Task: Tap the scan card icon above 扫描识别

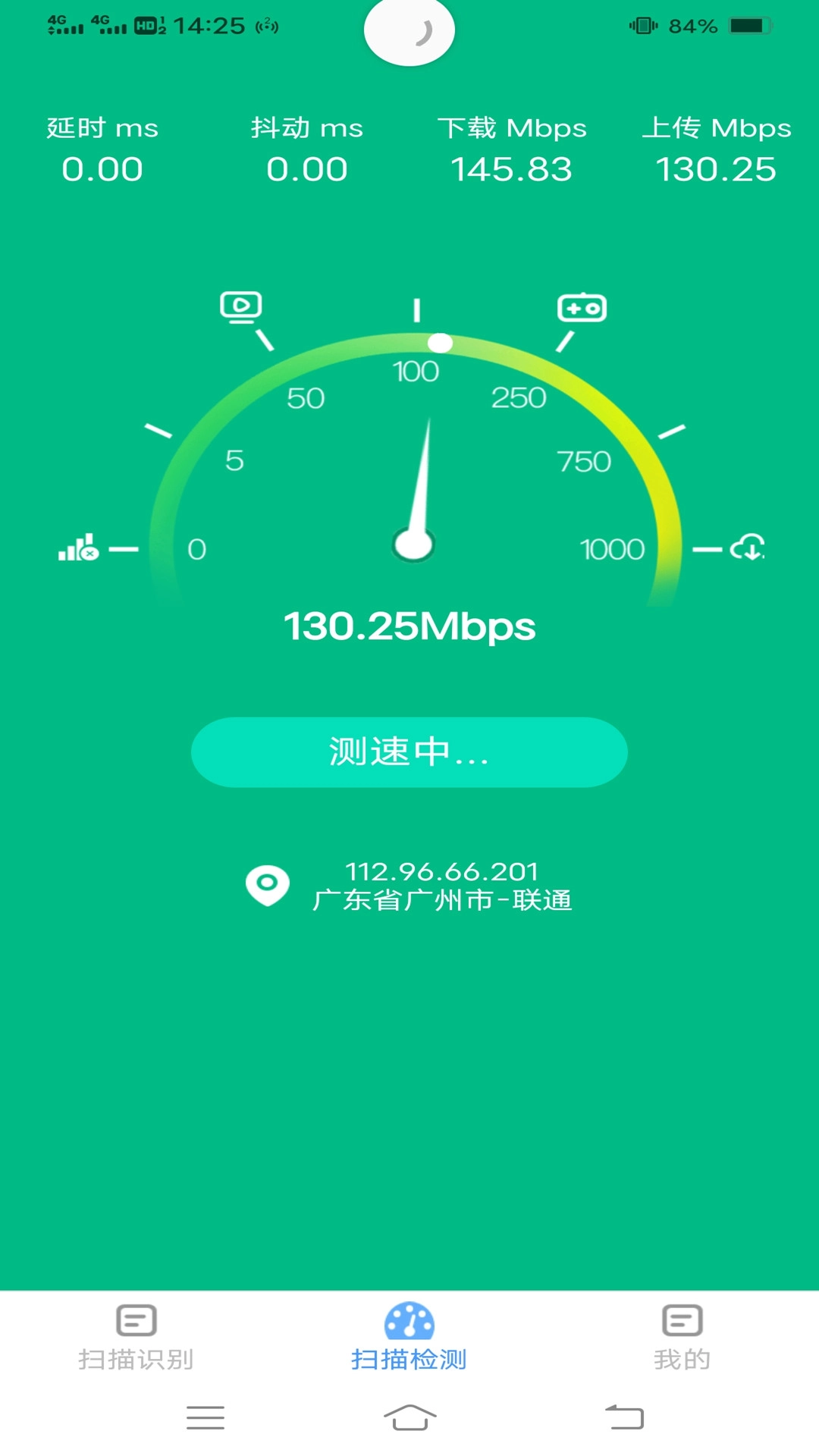Action: pos(136,1319)
